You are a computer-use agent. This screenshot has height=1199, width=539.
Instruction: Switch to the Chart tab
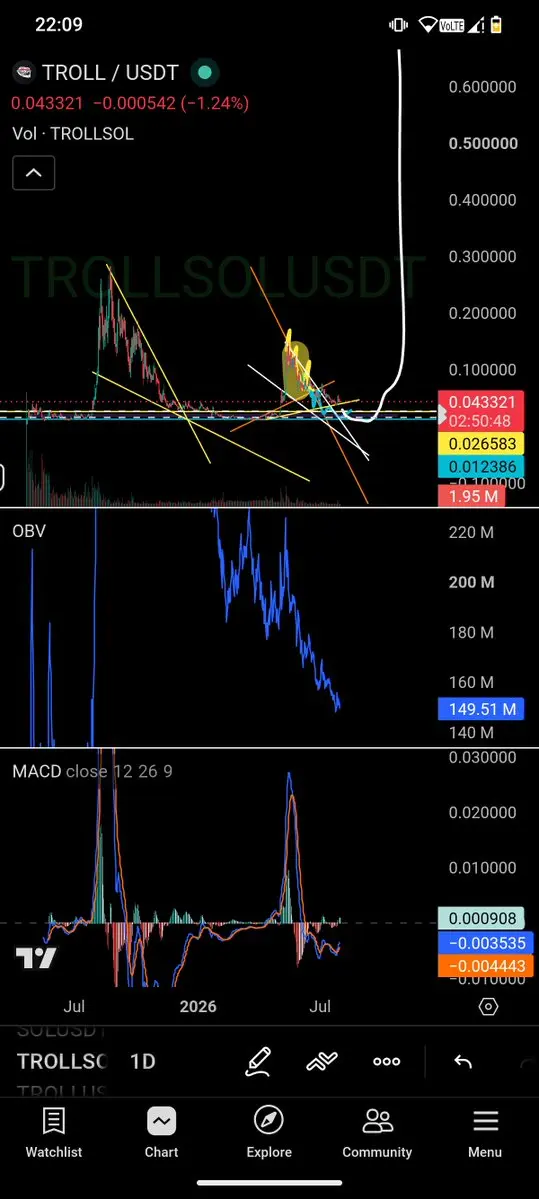[x=161, y=1133]
